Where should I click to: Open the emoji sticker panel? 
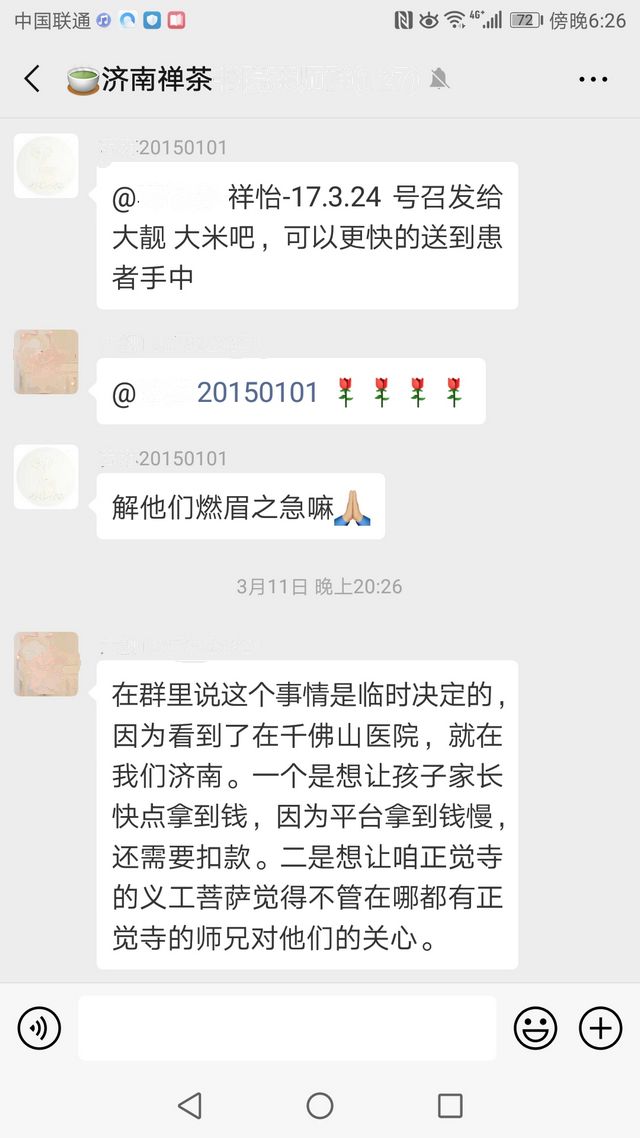click(535, 1027)
